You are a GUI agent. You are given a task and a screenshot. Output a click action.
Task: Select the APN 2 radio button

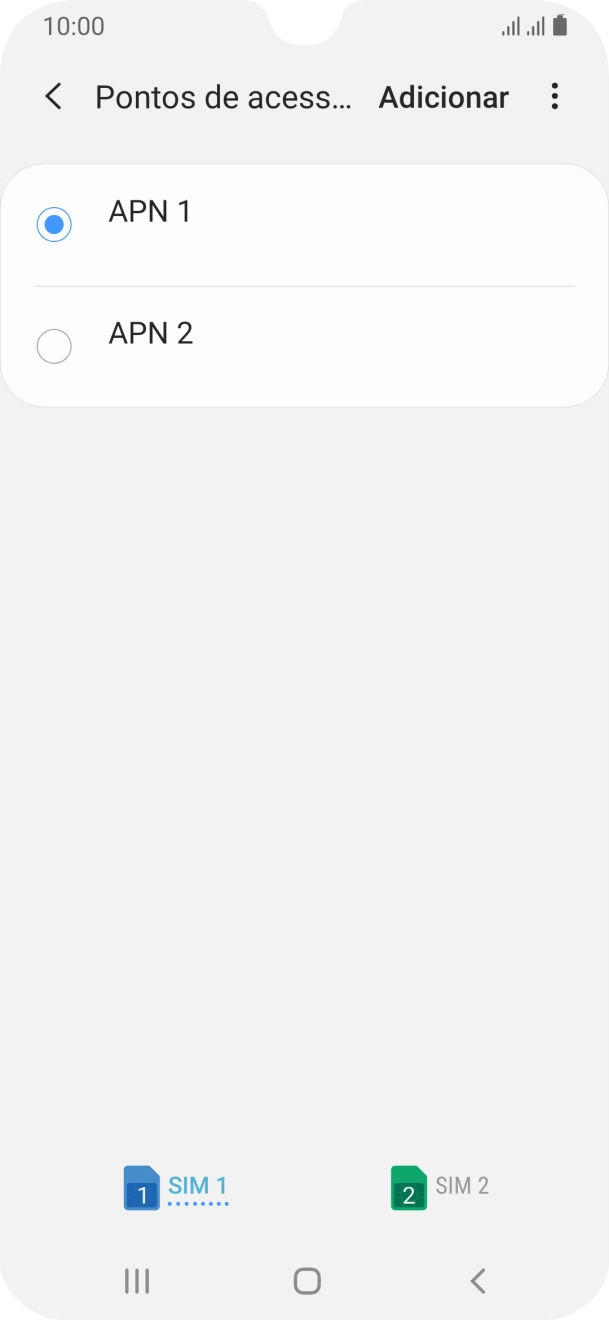54,347
